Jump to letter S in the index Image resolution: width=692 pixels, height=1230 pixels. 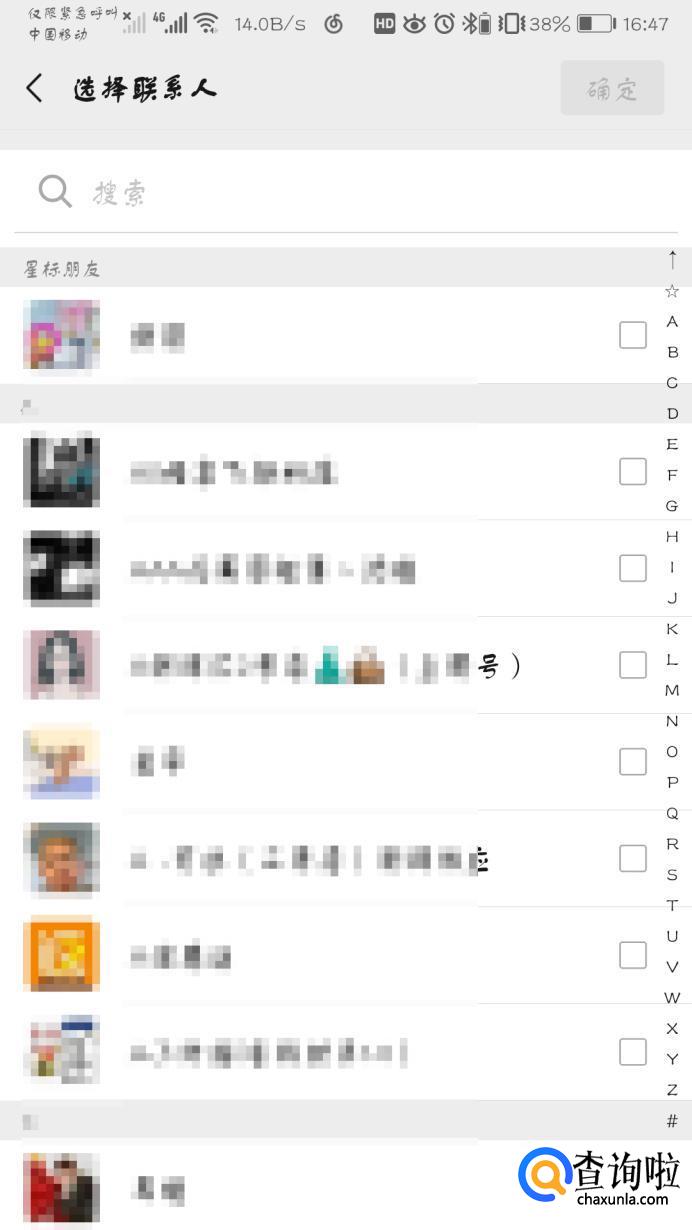point(672,875)
